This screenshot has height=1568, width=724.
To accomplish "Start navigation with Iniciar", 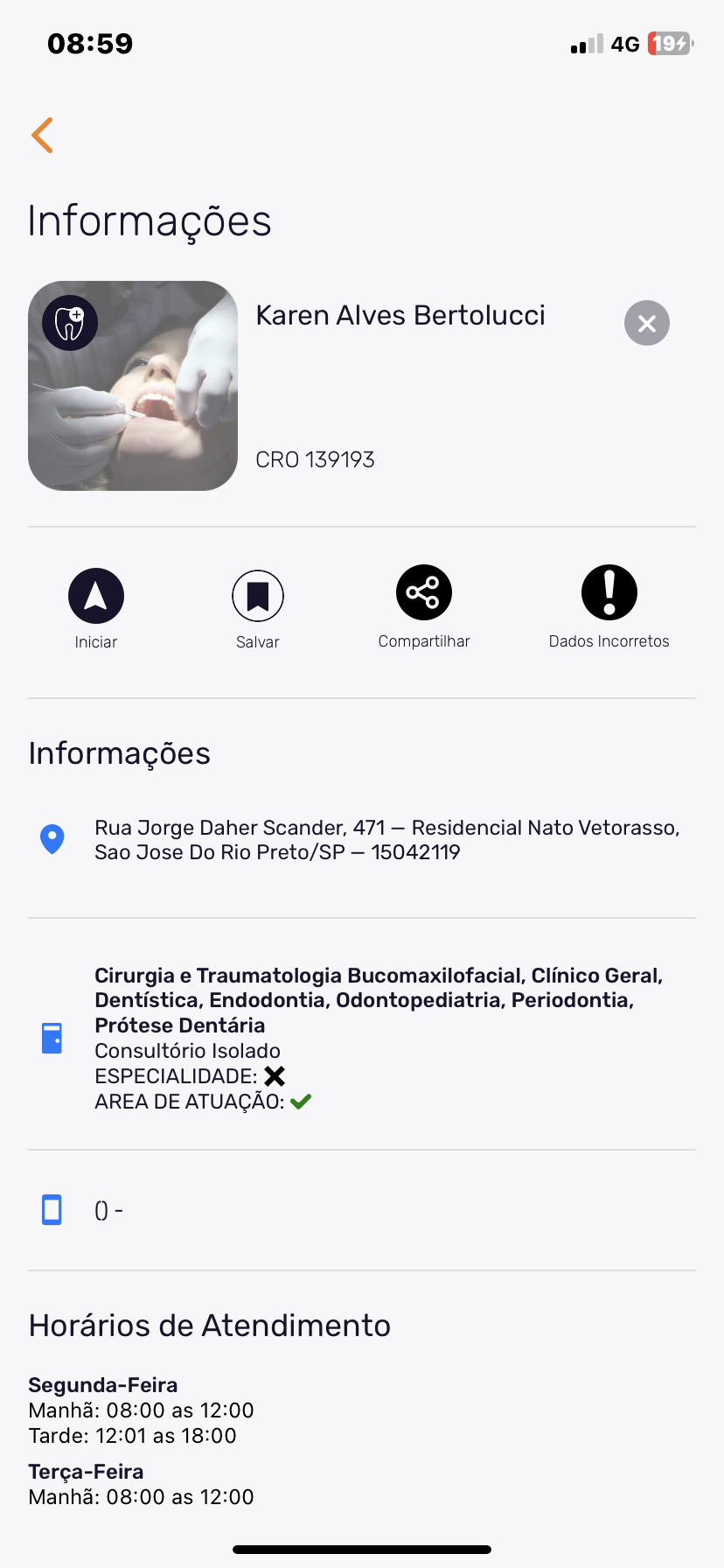I will (x=96, y=596).
